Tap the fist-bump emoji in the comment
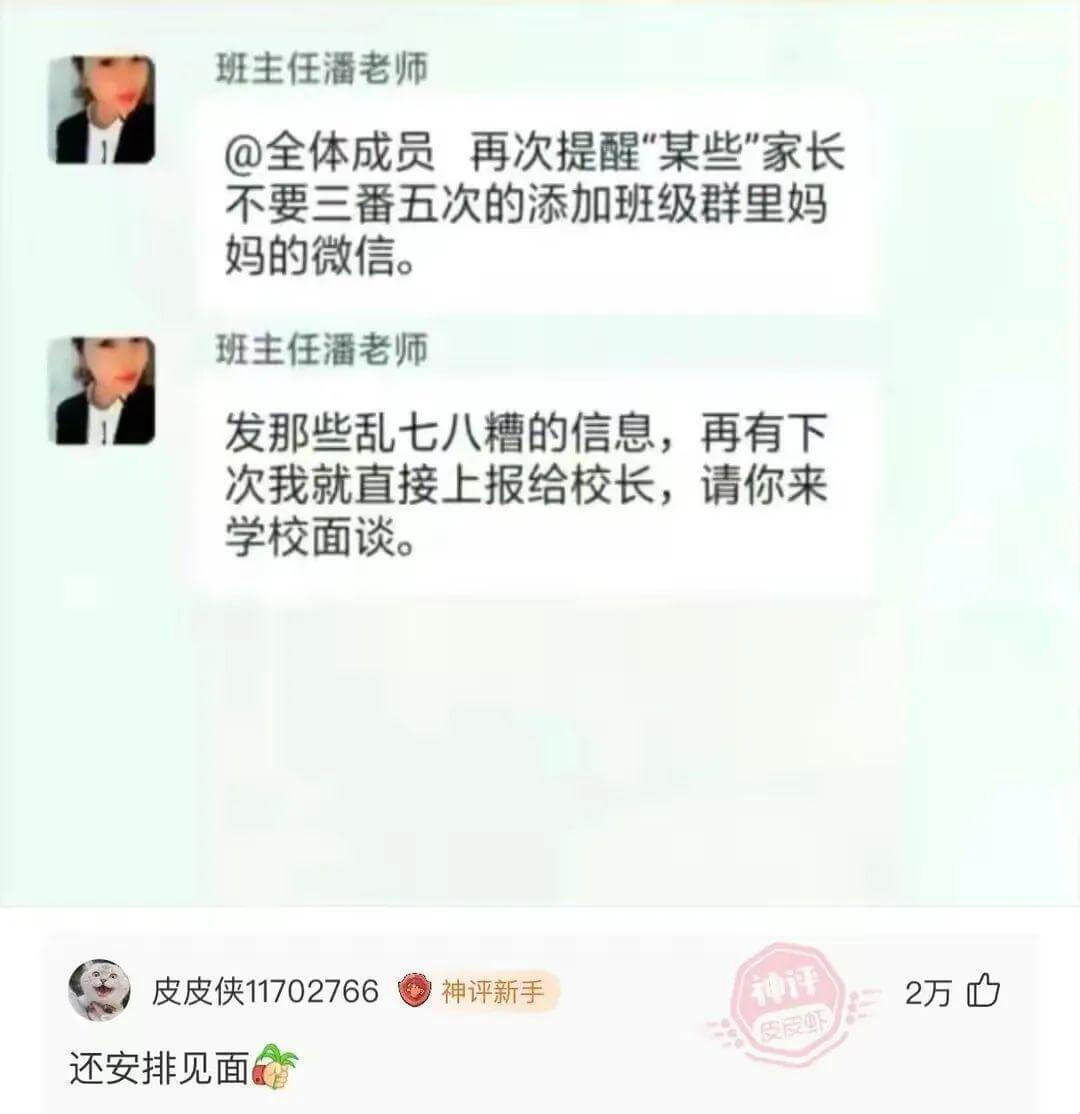Image resolution: width=1080 pixels, height=1114 pixels. point(270,1074)
